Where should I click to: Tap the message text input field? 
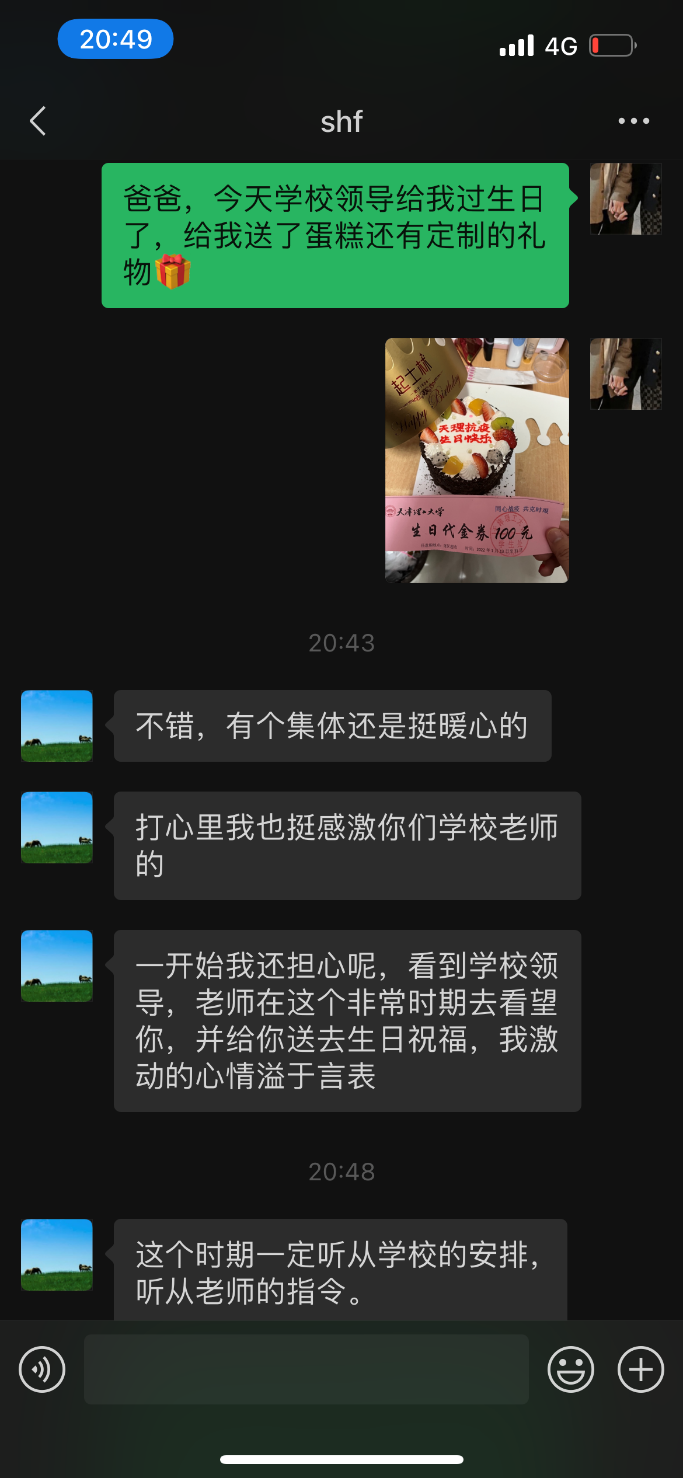point(306,1369)
